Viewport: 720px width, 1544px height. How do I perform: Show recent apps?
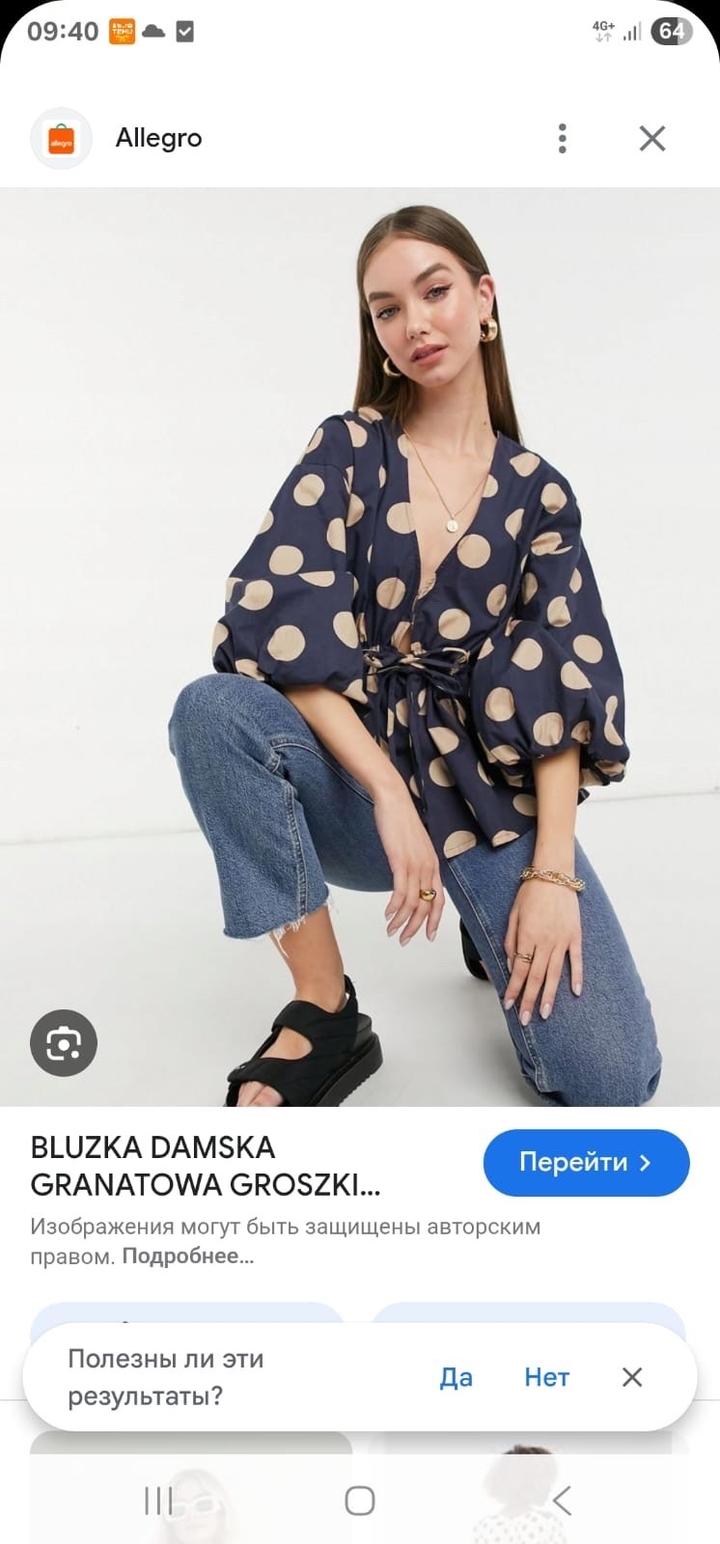(x=158, y=1500)
